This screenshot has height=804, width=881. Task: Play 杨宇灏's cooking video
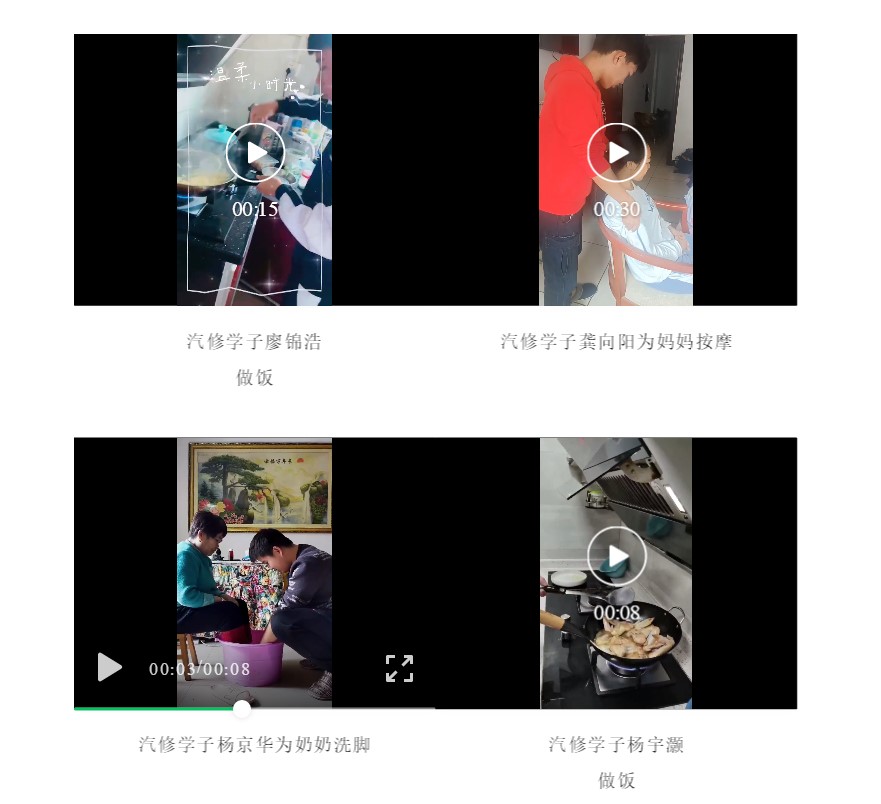(x=617, y=557)
